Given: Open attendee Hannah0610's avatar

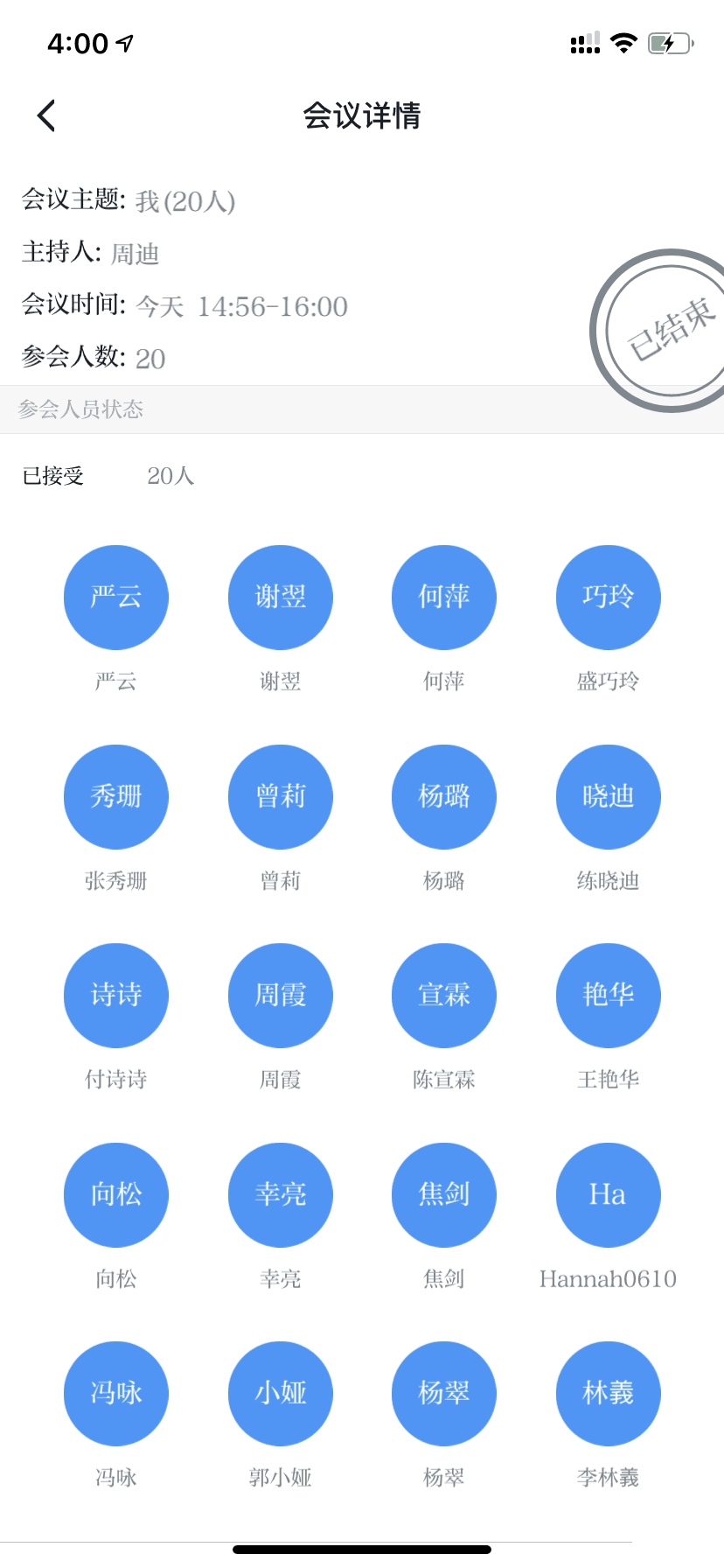Looking at the screenshot, I should tap(609, 1195).
